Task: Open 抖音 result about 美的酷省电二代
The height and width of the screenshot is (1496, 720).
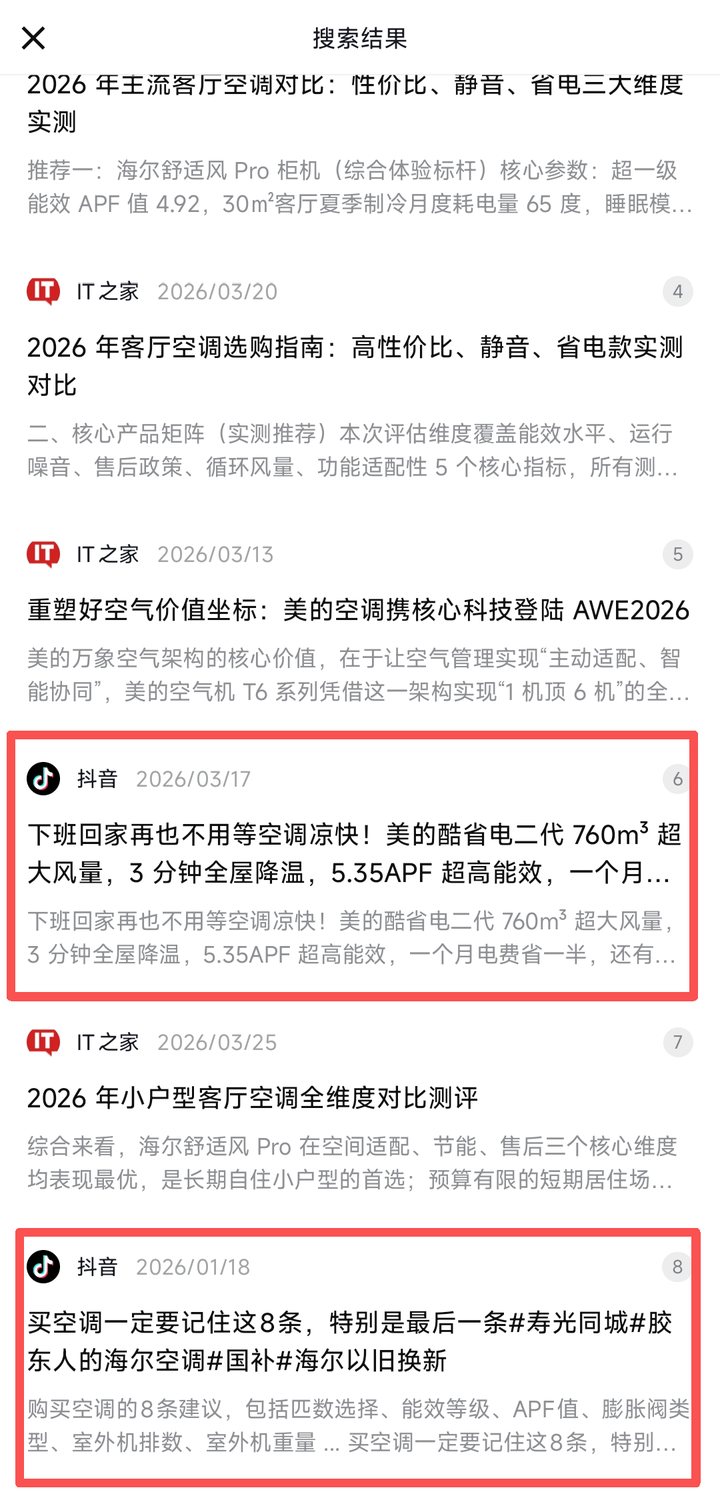Action: point(352,852)
